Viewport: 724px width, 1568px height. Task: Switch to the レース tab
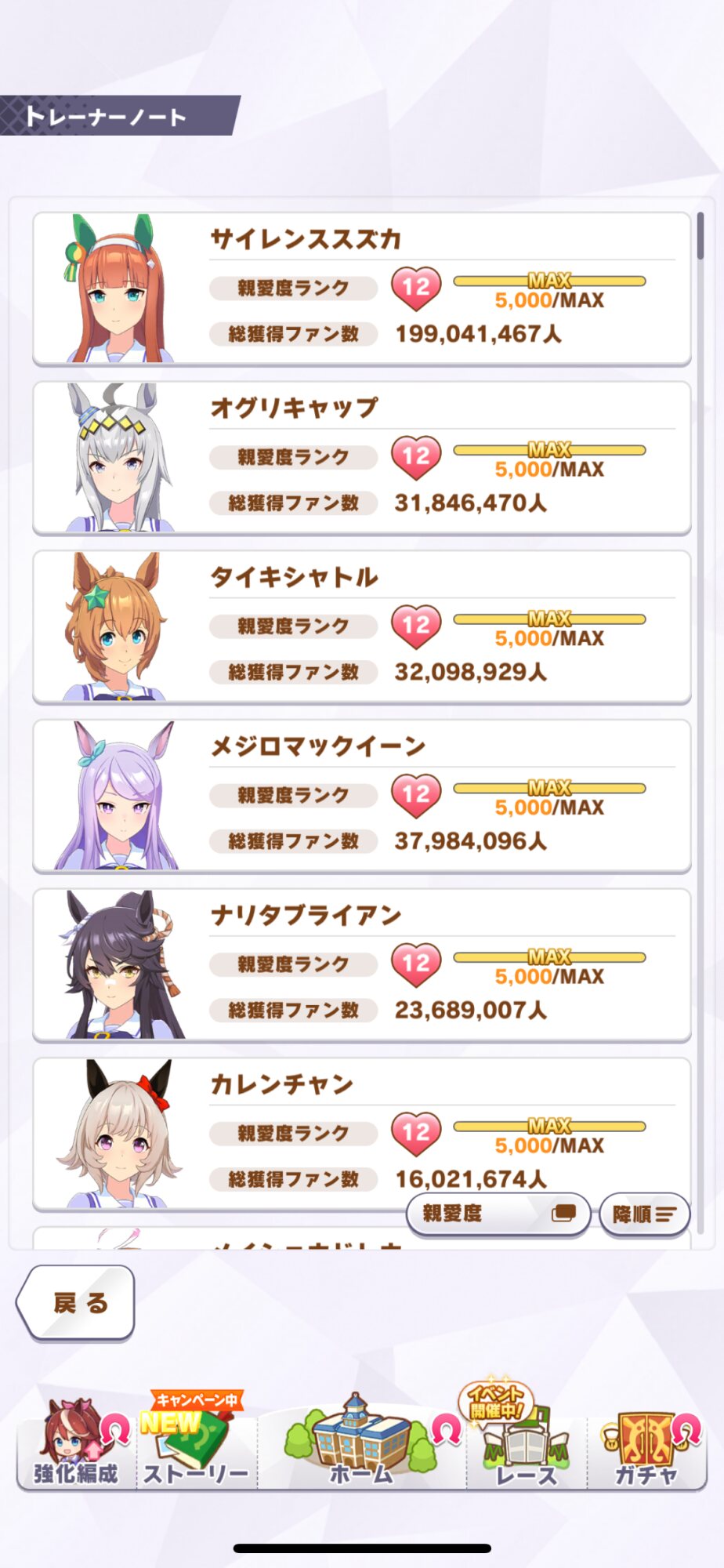(x=527, y=1444)
